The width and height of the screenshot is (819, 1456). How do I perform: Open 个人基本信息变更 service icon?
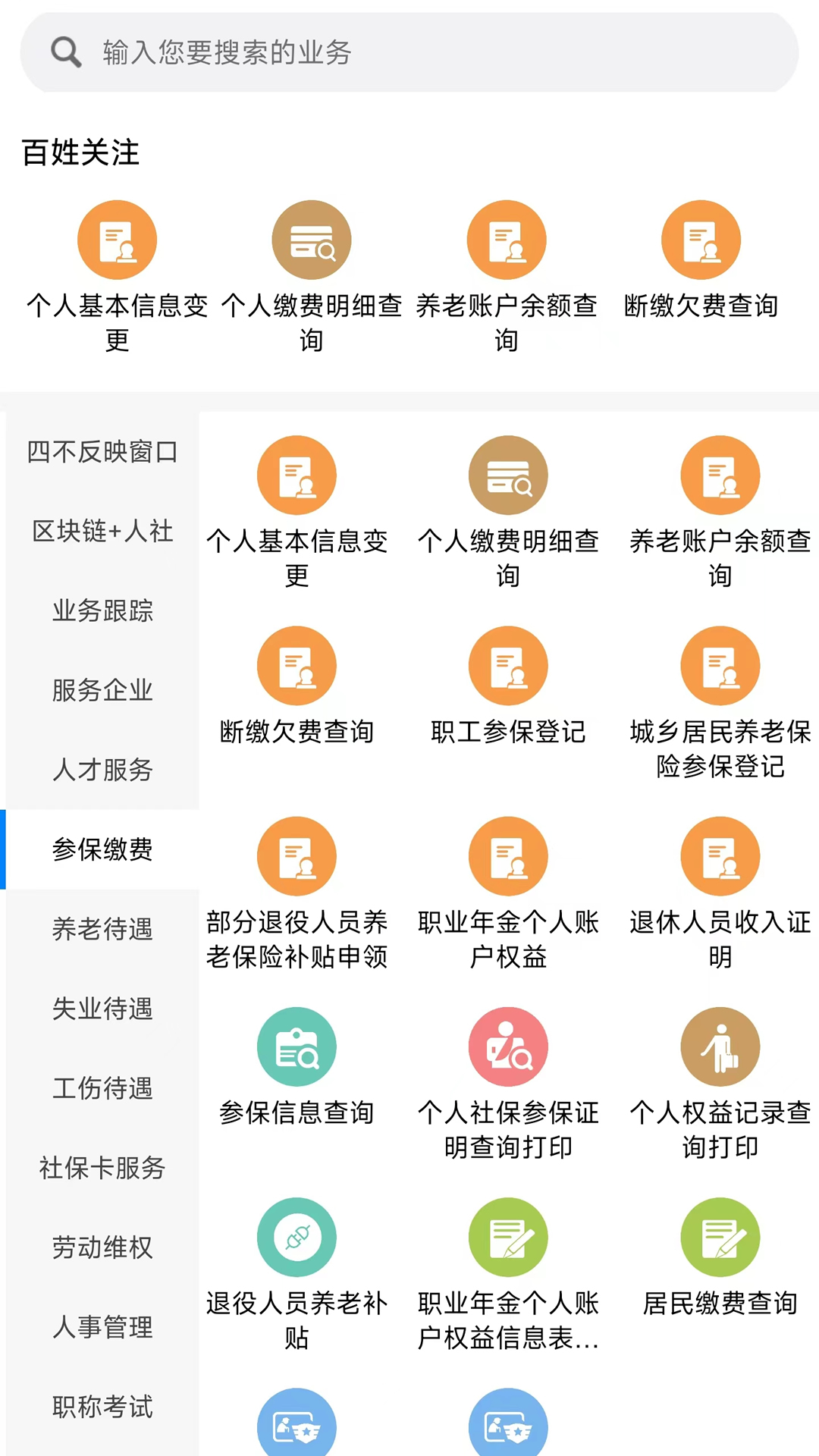pos(297,474)
